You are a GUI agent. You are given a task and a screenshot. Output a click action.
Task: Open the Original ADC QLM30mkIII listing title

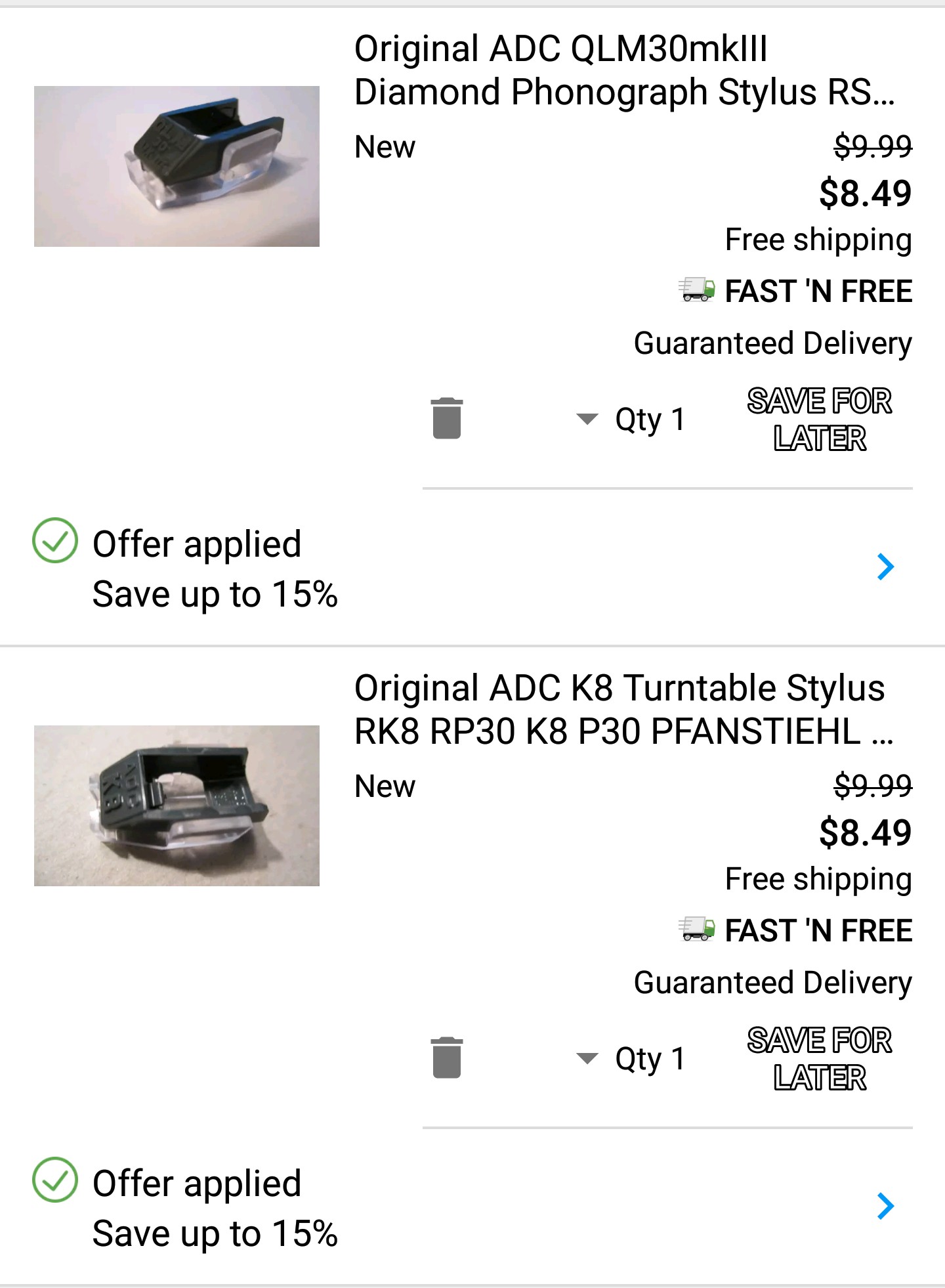pos(624,70)
